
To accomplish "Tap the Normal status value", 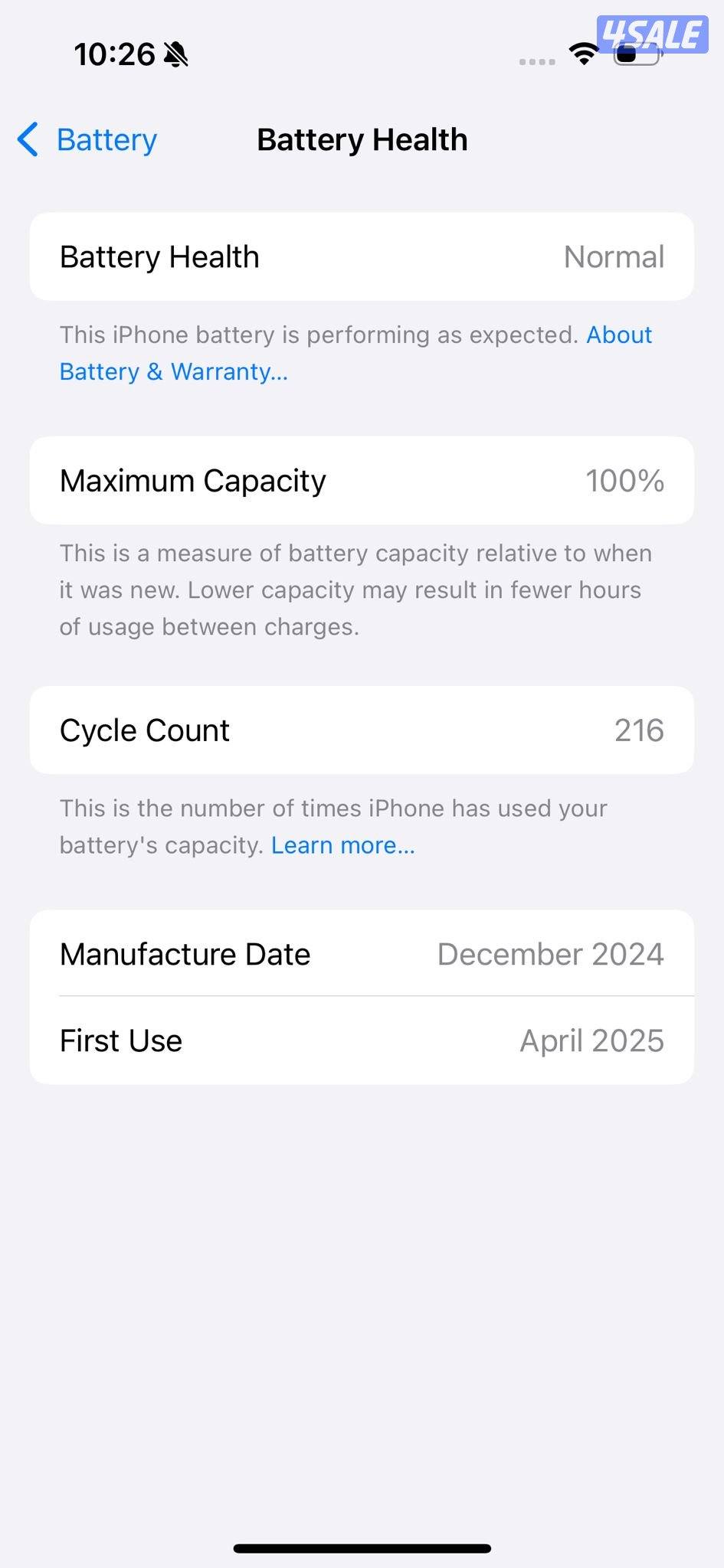I will [x=613, y=256].
